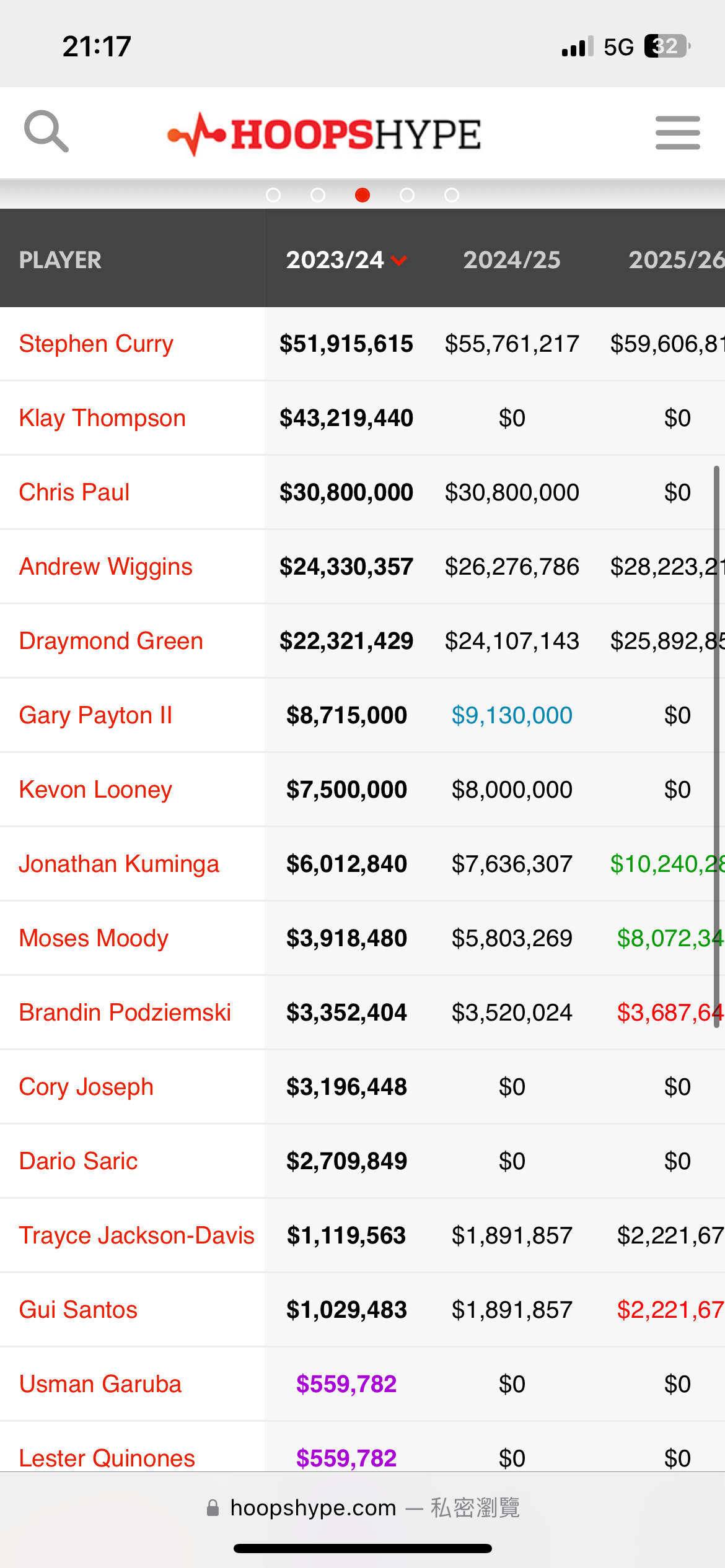Open Kevon Looney's profile
This screenshot has width=725, height=1568.
95,790
